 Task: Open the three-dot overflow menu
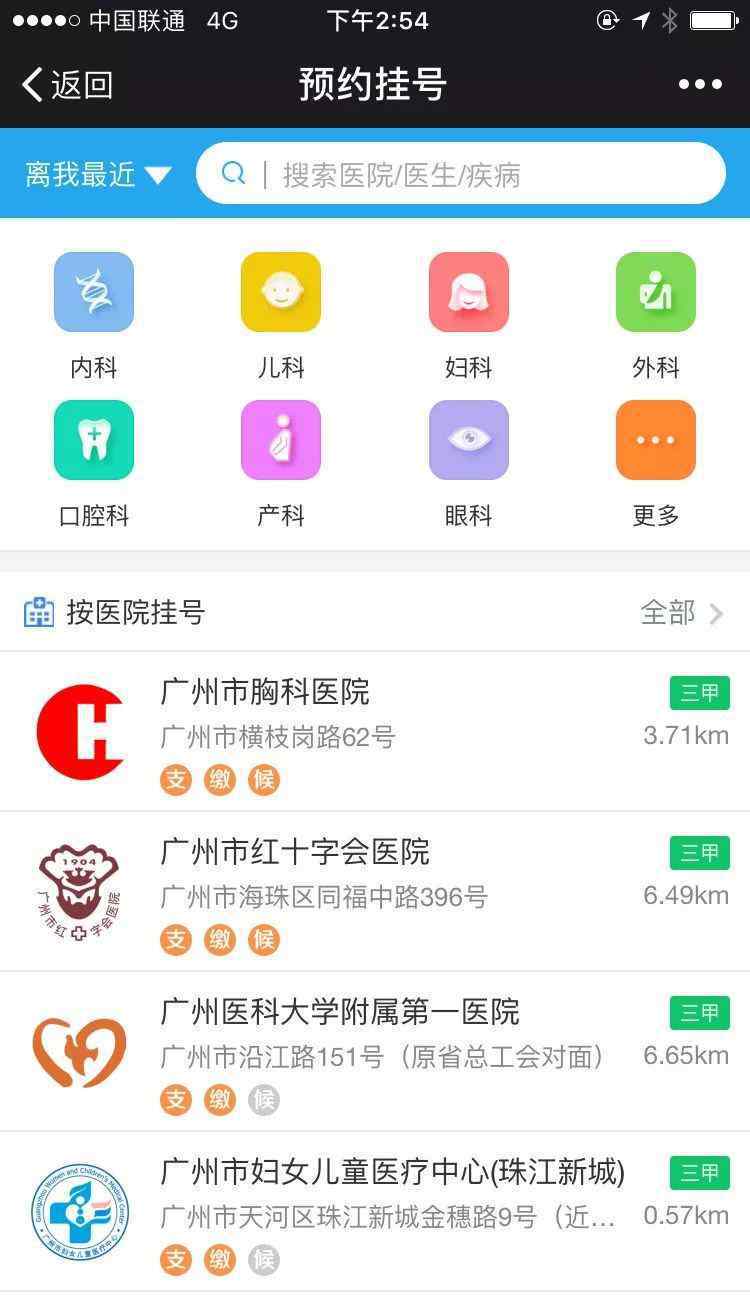tap(700, 85)
